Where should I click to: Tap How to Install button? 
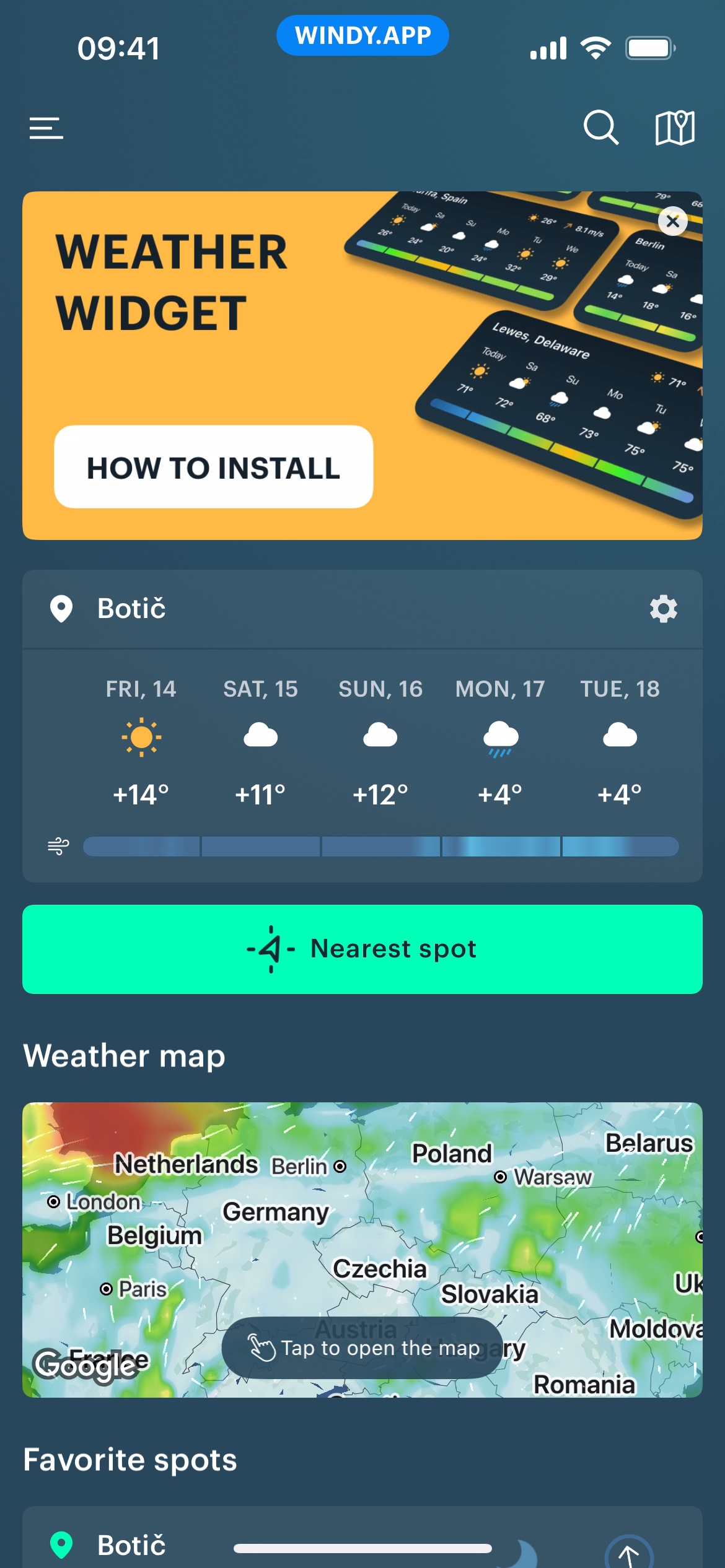point(214,467)
